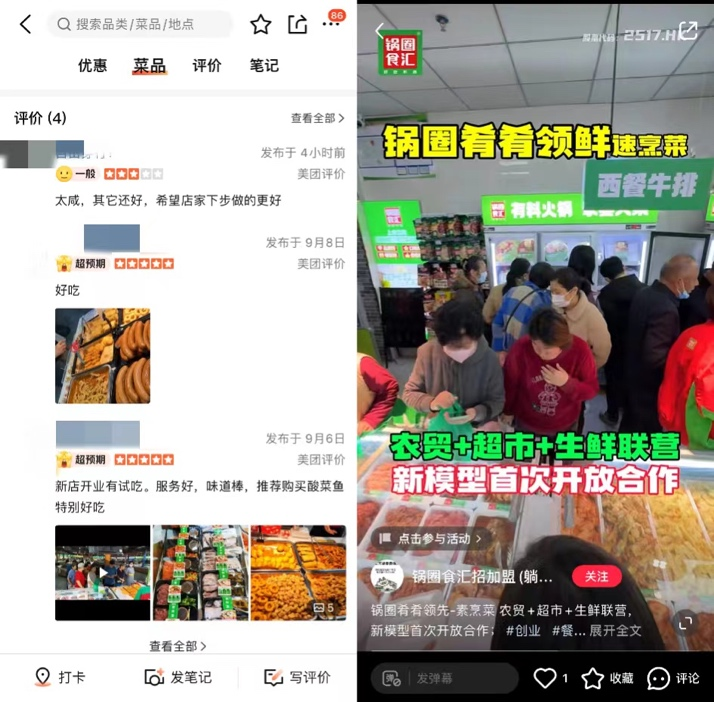Tap 写评价 to write a review
This screenshot has width=714, height=702.
(298, 677)
